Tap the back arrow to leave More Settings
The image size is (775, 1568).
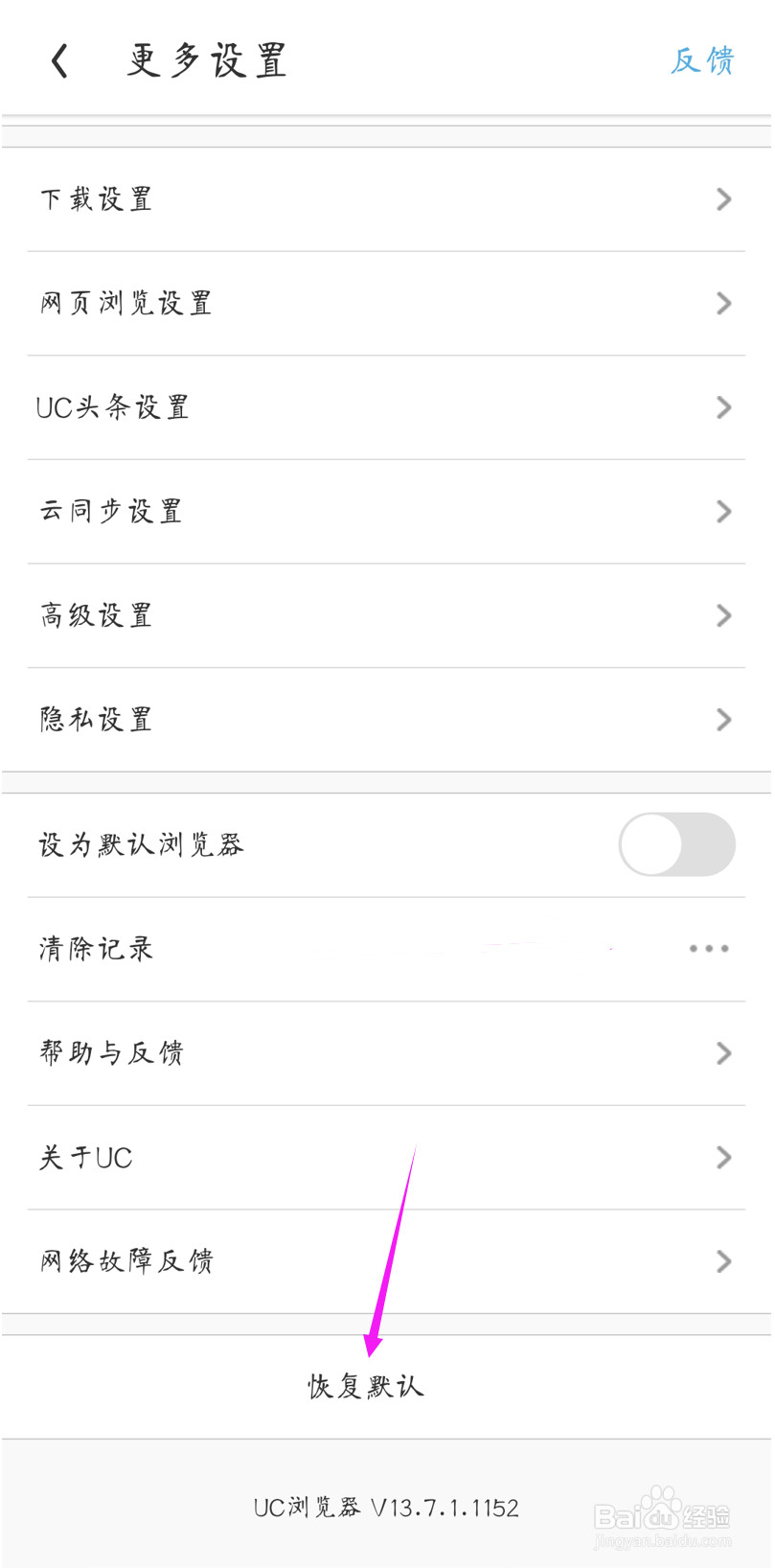point(59,59)
